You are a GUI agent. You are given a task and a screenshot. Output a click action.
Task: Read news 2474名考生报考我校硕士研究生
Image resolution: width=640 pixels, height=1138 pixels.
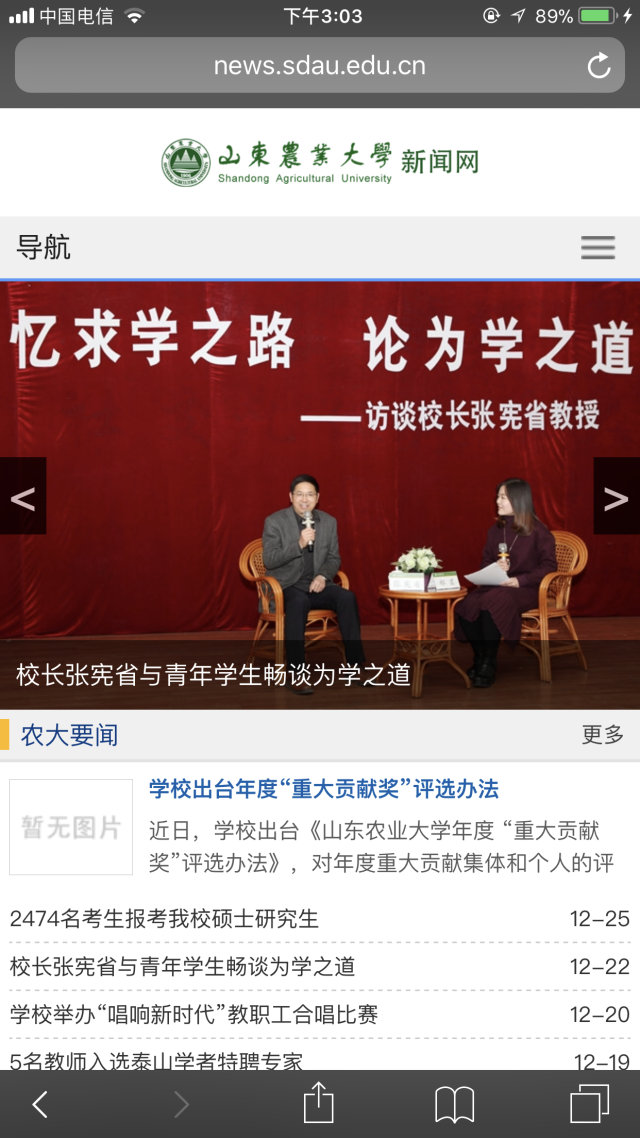click(x=164, y=919)
